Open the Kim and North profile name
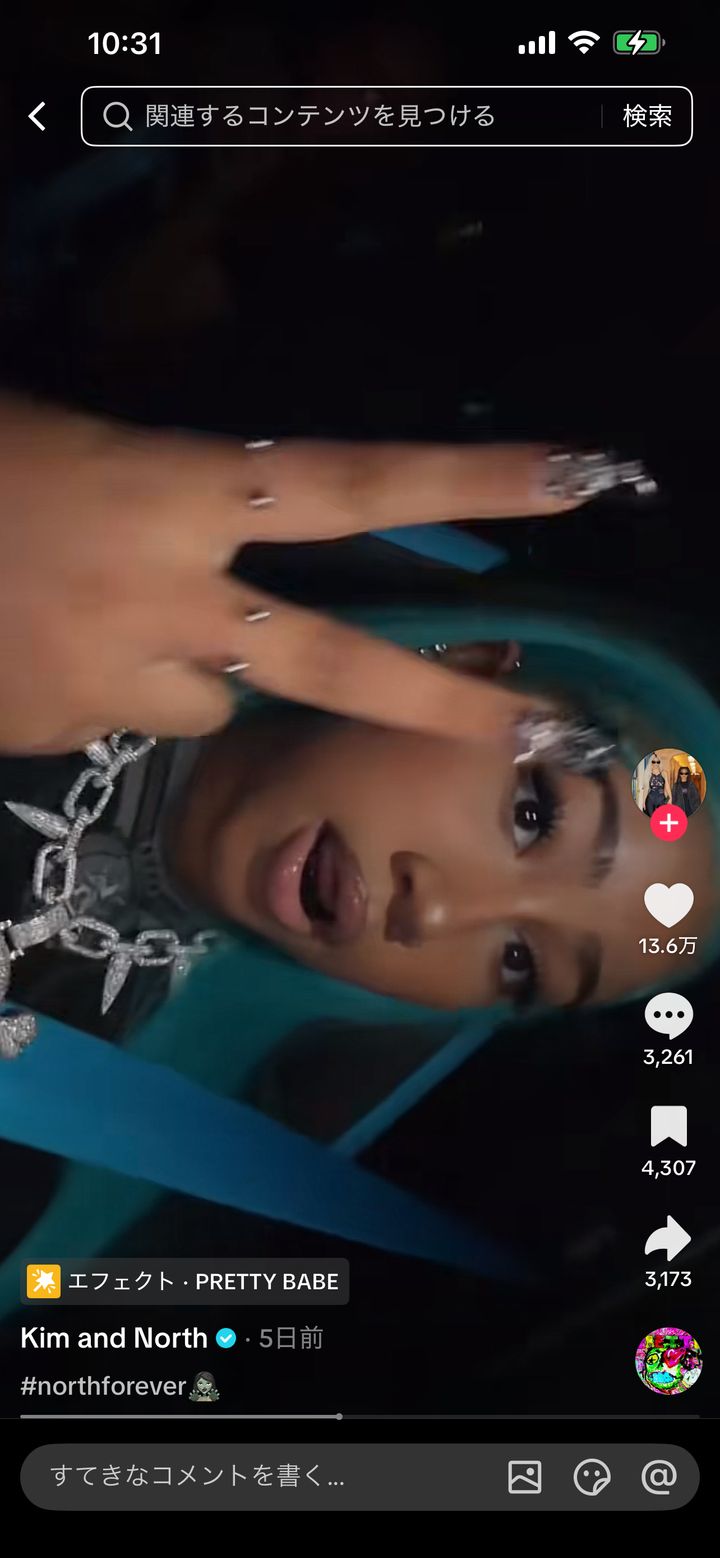The height and width of the screenshot is (1558, 720). pos(114,1338)
